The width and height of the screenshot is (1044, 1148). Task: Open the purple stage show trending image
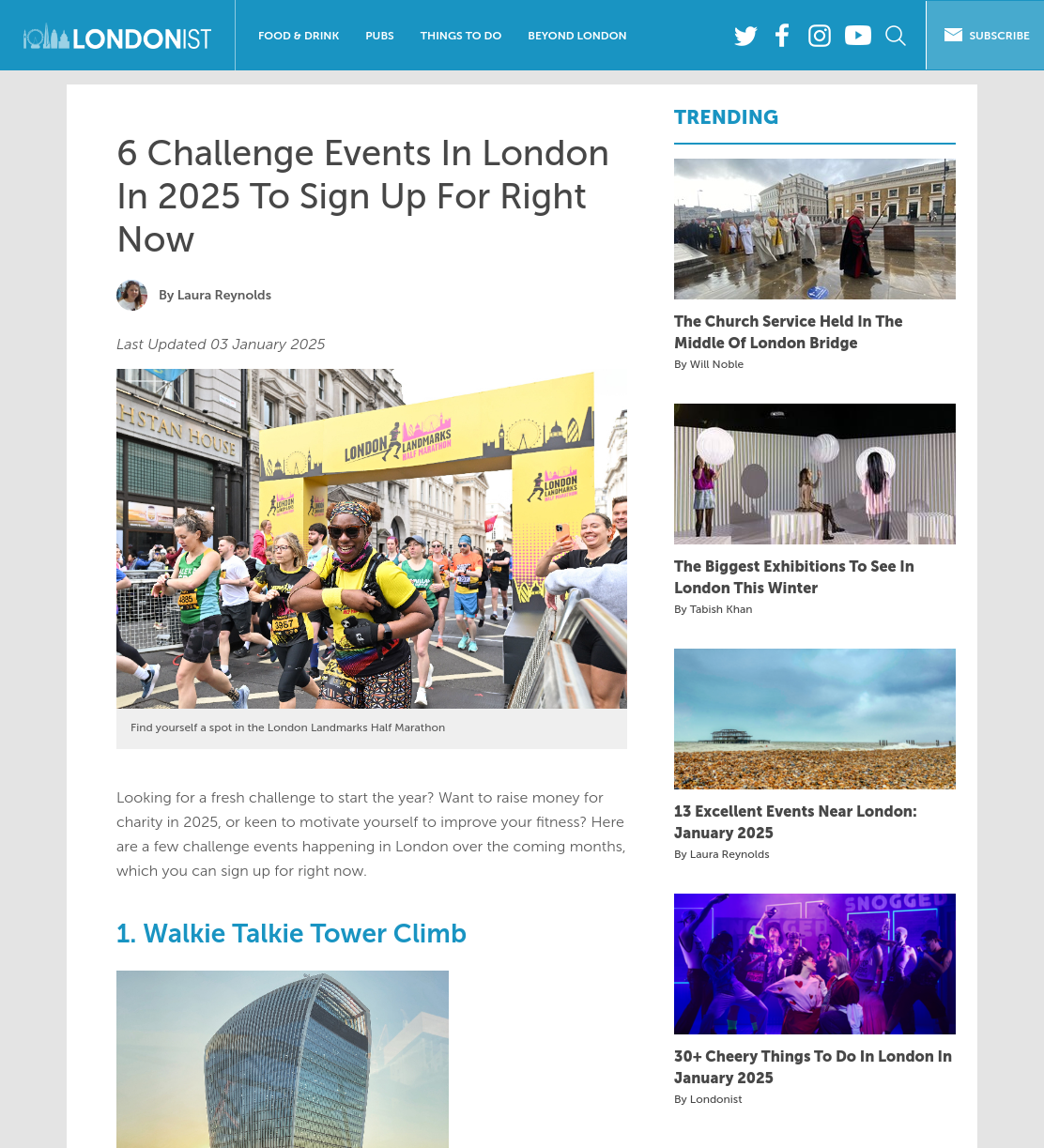(815, 964)
